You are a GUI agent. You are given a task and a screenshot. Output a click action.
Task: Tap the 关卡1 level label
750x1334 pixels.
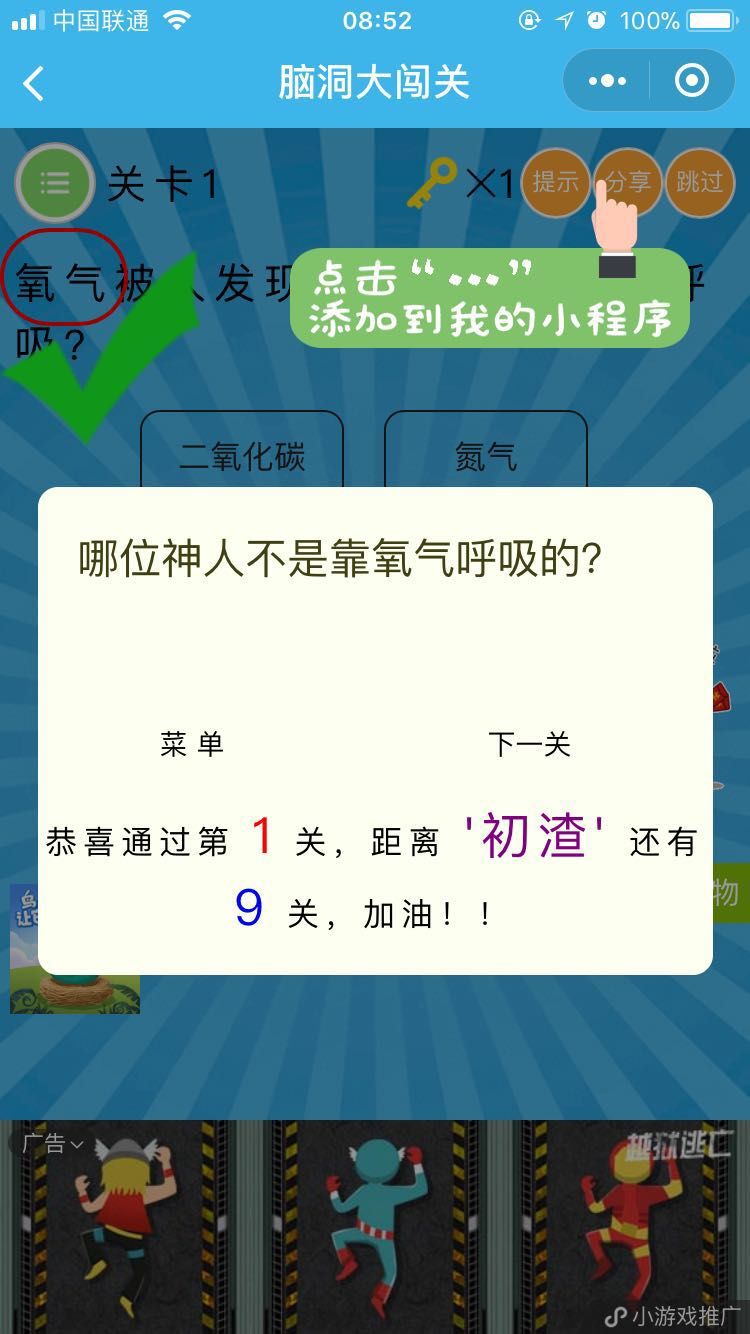[160, 183]
